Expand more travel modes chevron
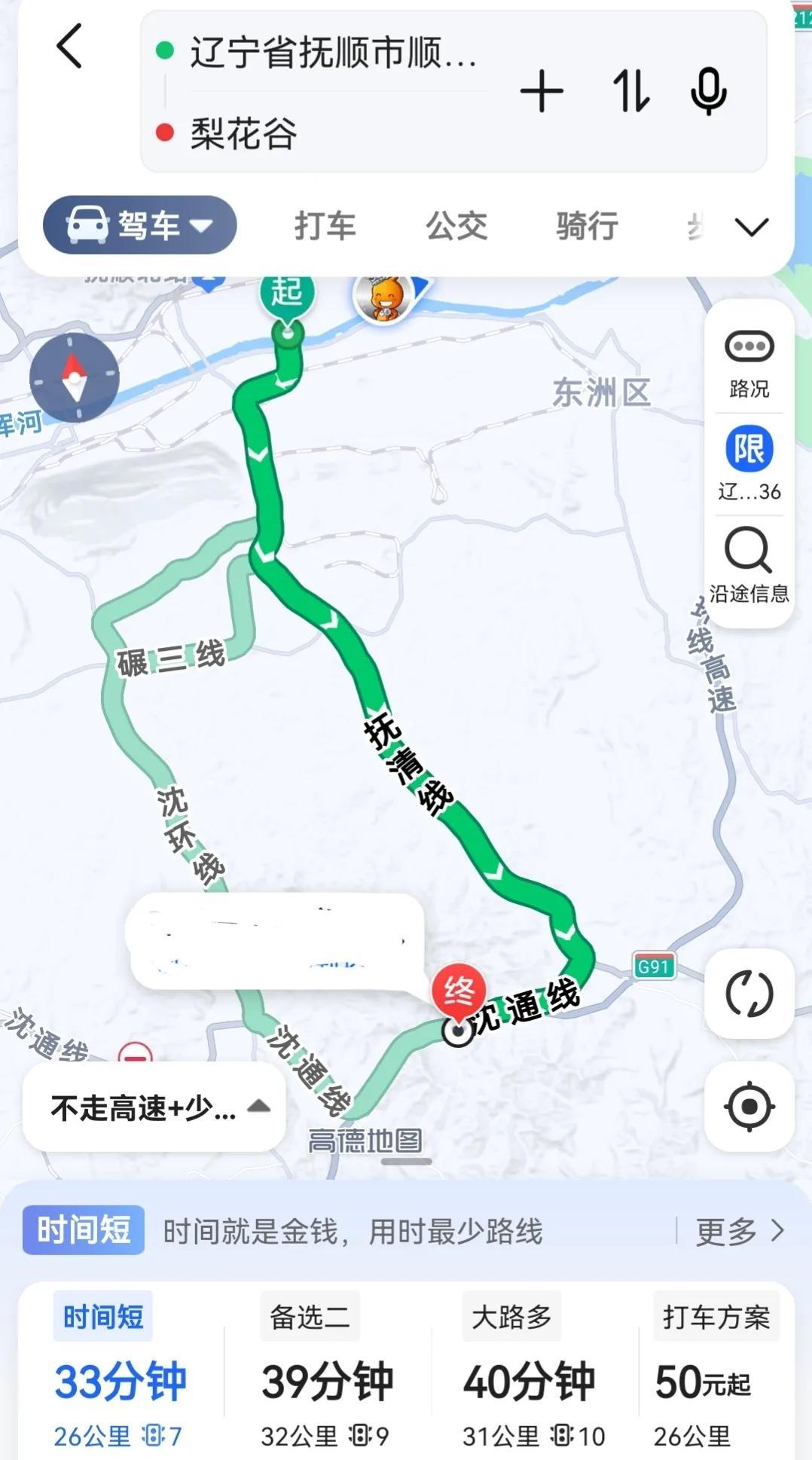Image resolution: width=812 pixels, height=1460 pixels. click(x=751, y=227)
